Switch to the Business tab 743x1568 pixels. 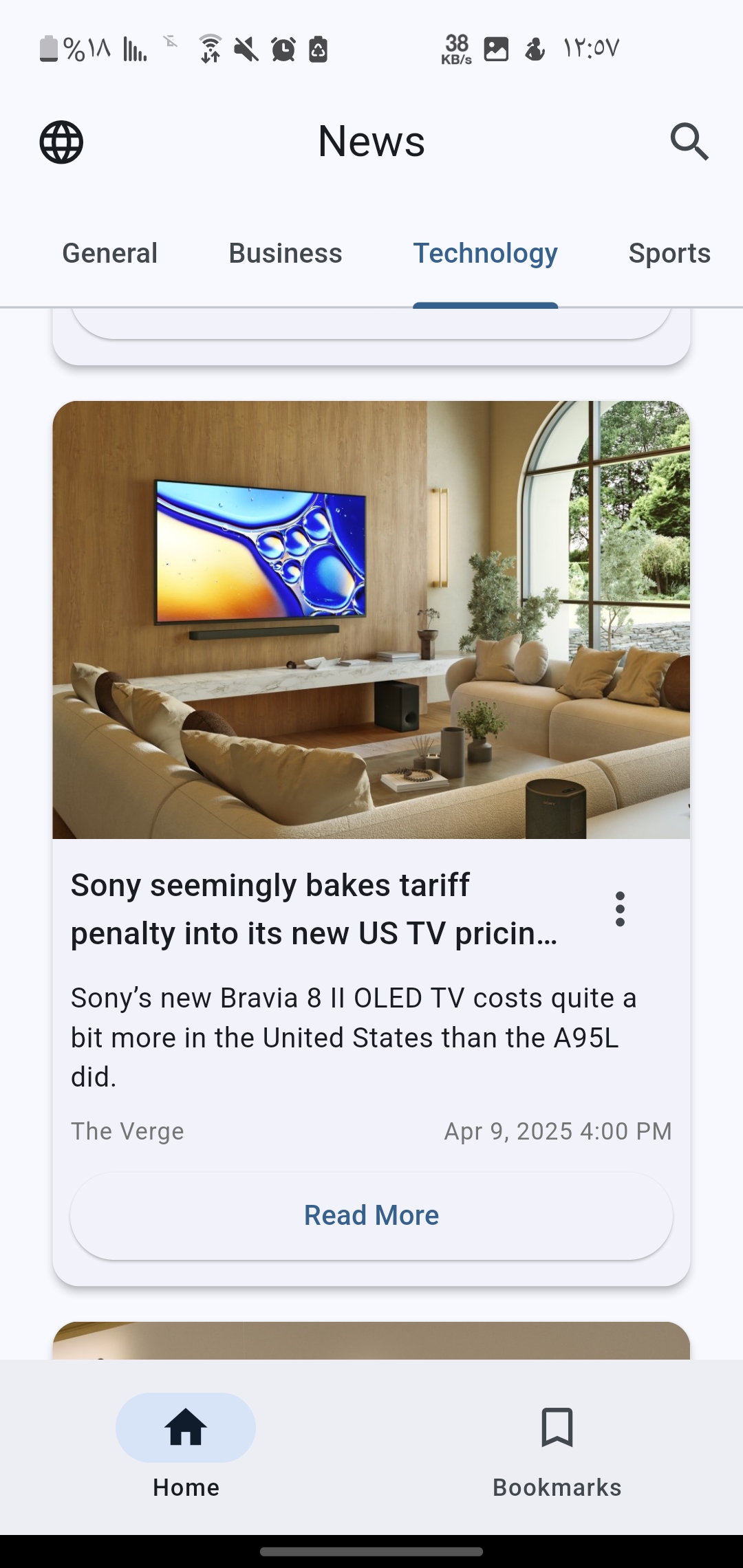coord(286,253)
